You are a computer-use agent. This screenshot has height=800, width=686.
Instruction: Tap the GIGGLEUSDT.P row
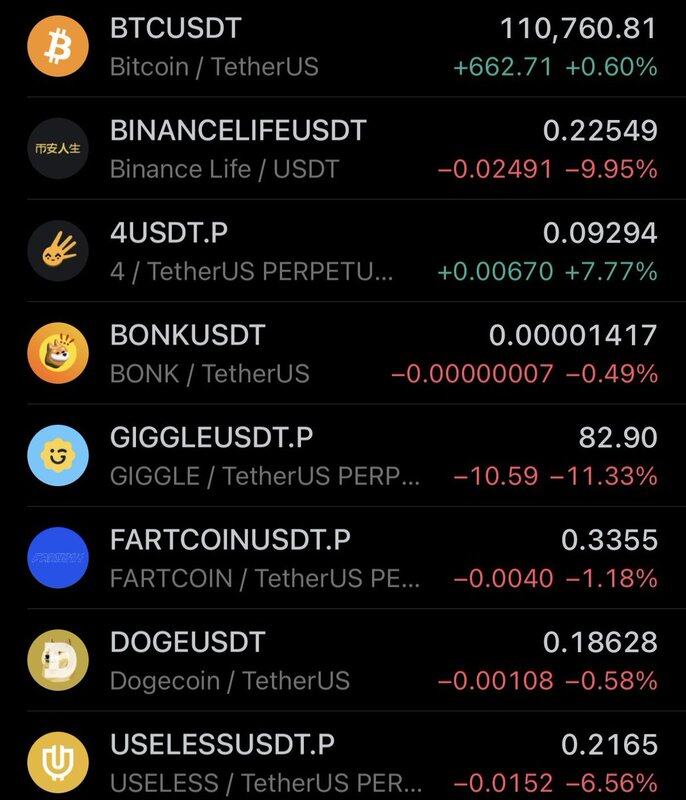coord(343,456)
